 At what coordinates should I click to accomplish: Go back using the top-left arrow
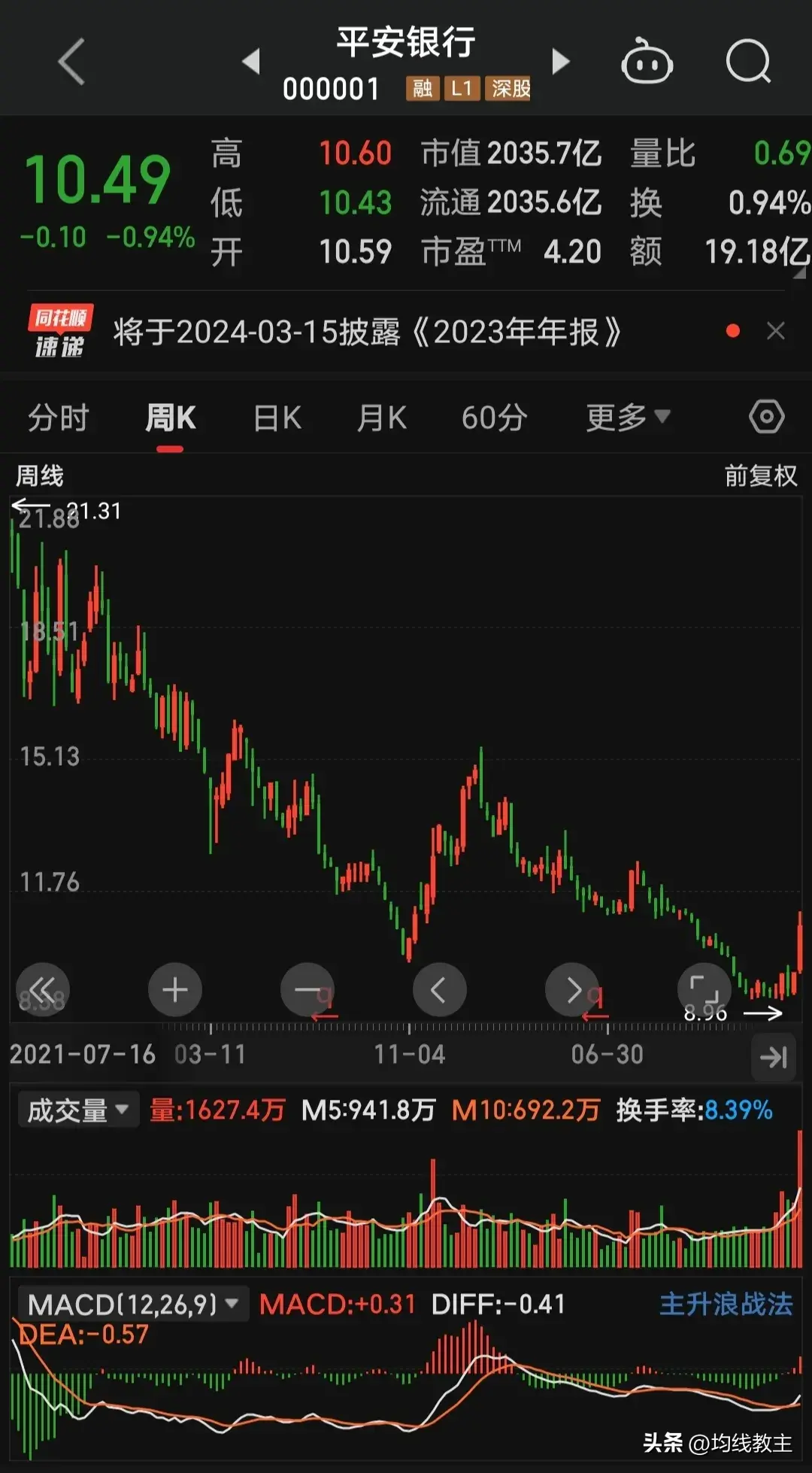[x=71, y=62]
